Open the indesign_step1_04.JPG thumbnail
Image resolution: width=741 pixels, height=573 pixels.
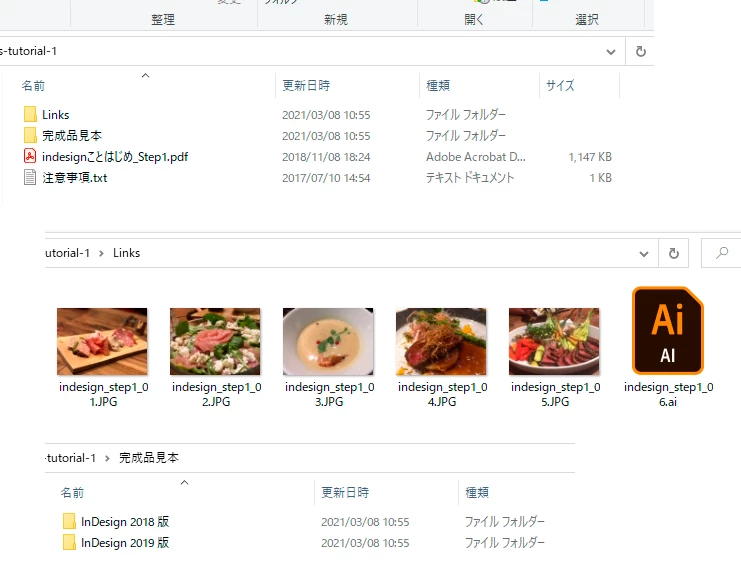click(441, 342)
